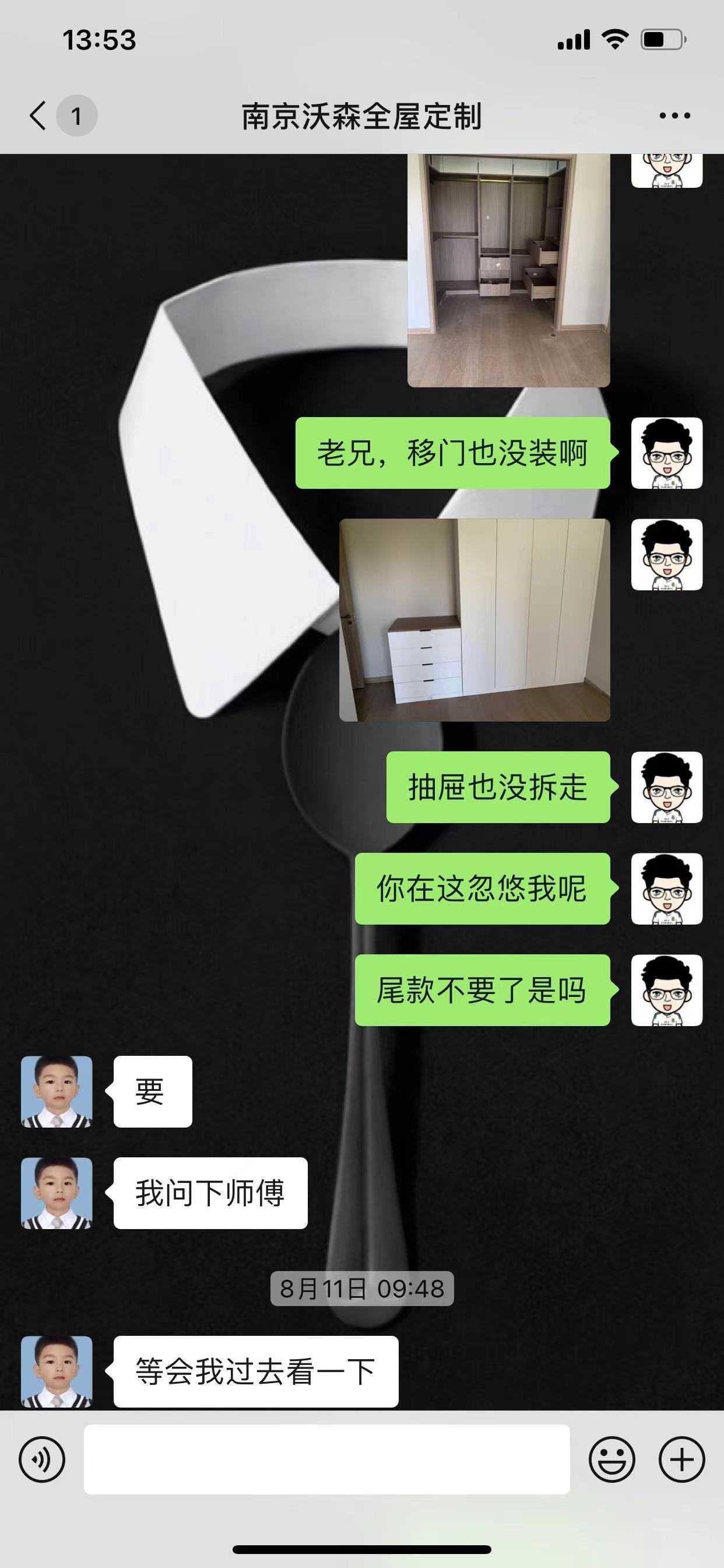View the open wardrobe photo
724x1568 pixels.
point(508,269)
